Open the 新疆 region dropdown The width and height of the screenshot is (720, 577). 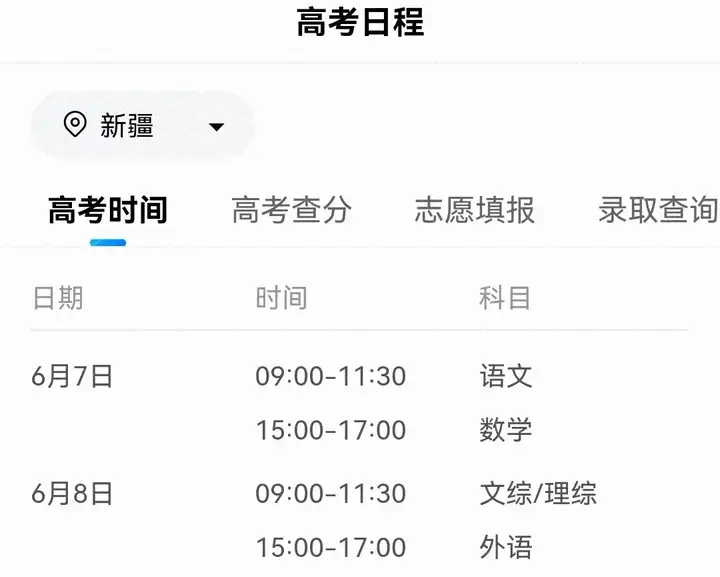(143, 126)
